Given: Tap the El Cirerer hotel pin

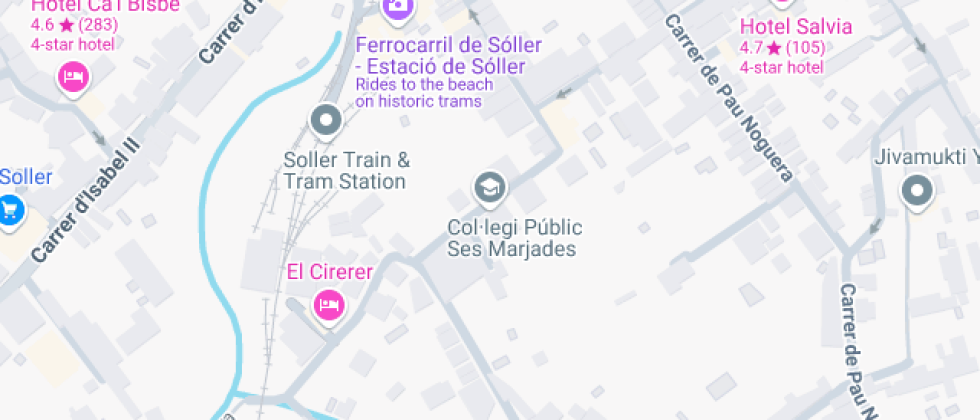Looking at the screenshot, I should (328, 304).
